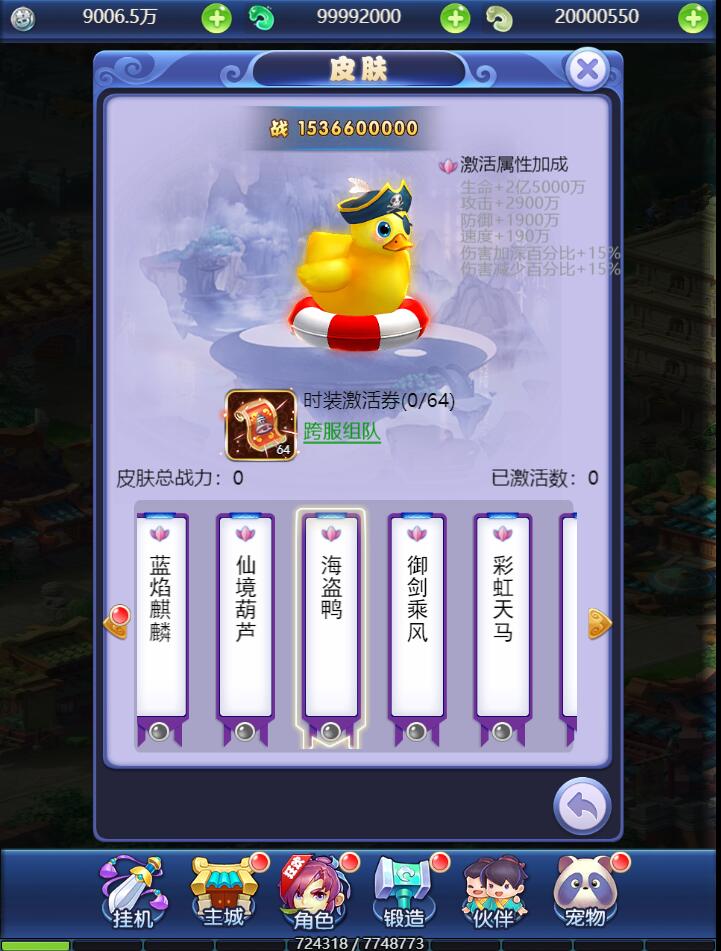
Task: Open the 角色 tab
Action: pos(314,892)
